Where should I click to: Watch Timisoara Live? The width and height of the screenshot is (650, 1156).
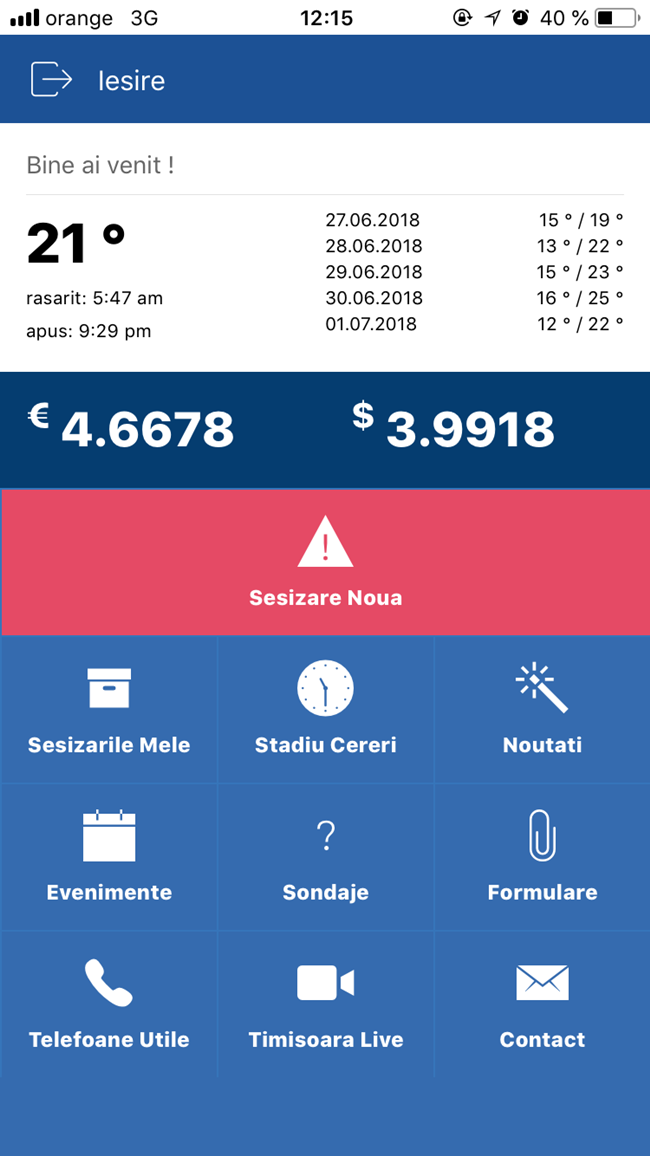(x=325, y=1004)
